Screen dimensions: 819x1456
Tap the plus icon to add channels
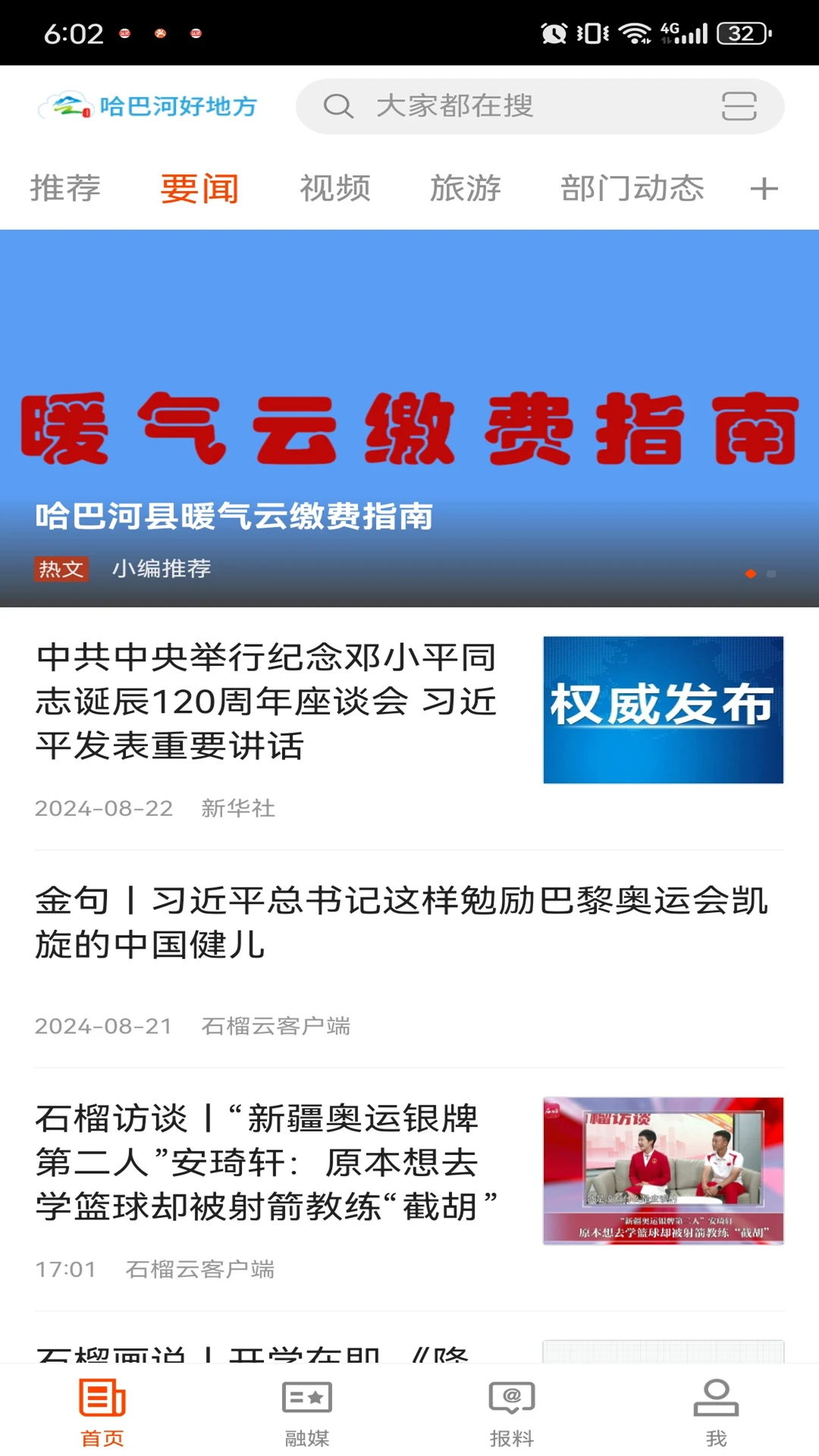[764, 188]
